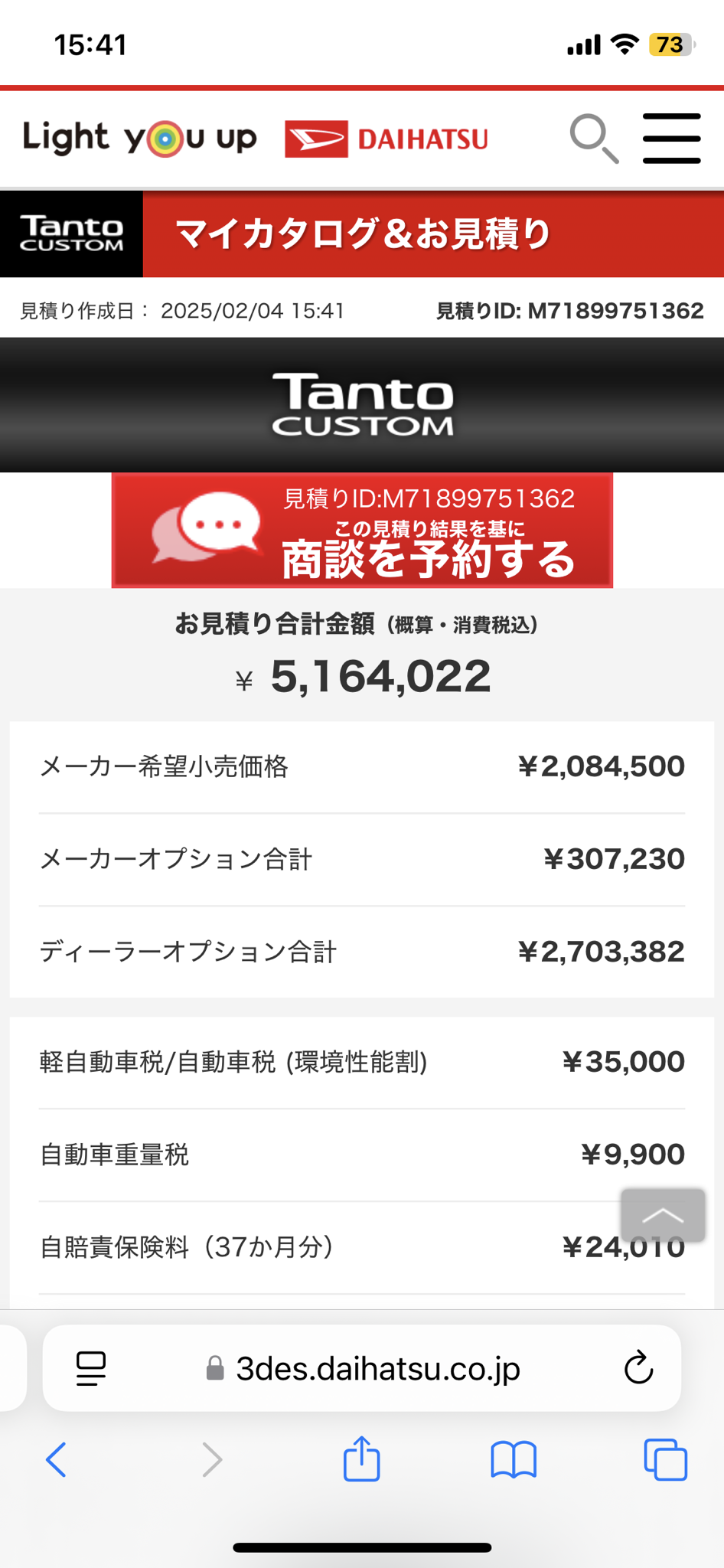The width and height of the screenshot is (724, 1568).
Task: Tap the 商談を予約する banner button
Action: pyautogui.click(x=362, y=531)
